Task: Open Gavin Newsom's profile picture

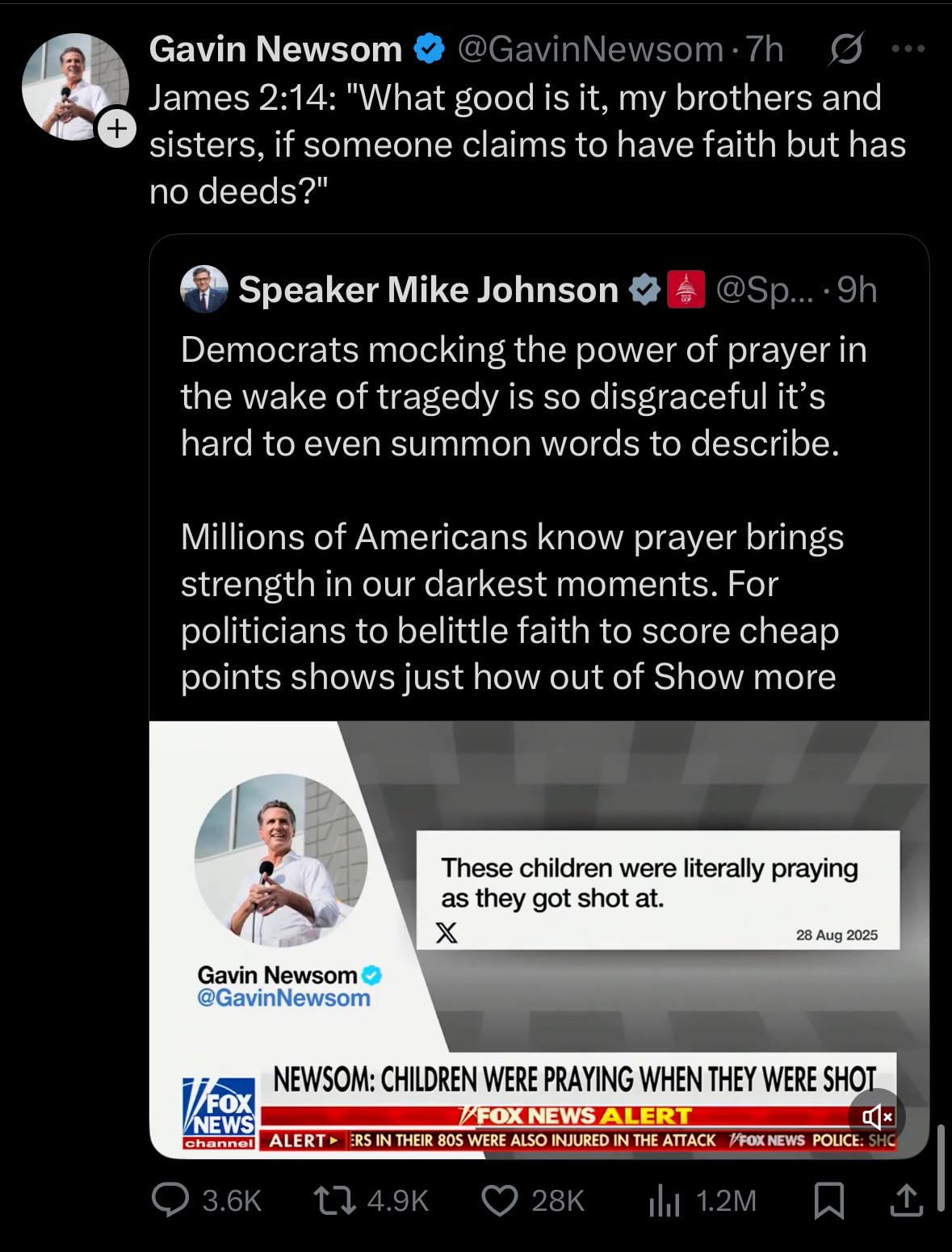Action: pos(73,85)
